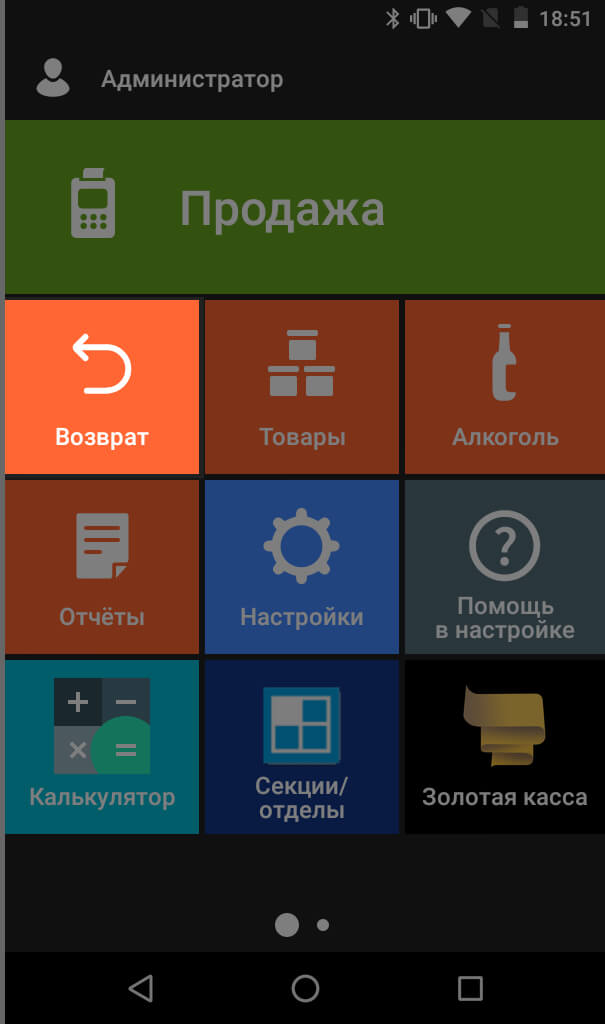The width and height of the screenshot is (605, 1024).
Task: Launch the Калькулятор tile
Action: pos(102,747)
